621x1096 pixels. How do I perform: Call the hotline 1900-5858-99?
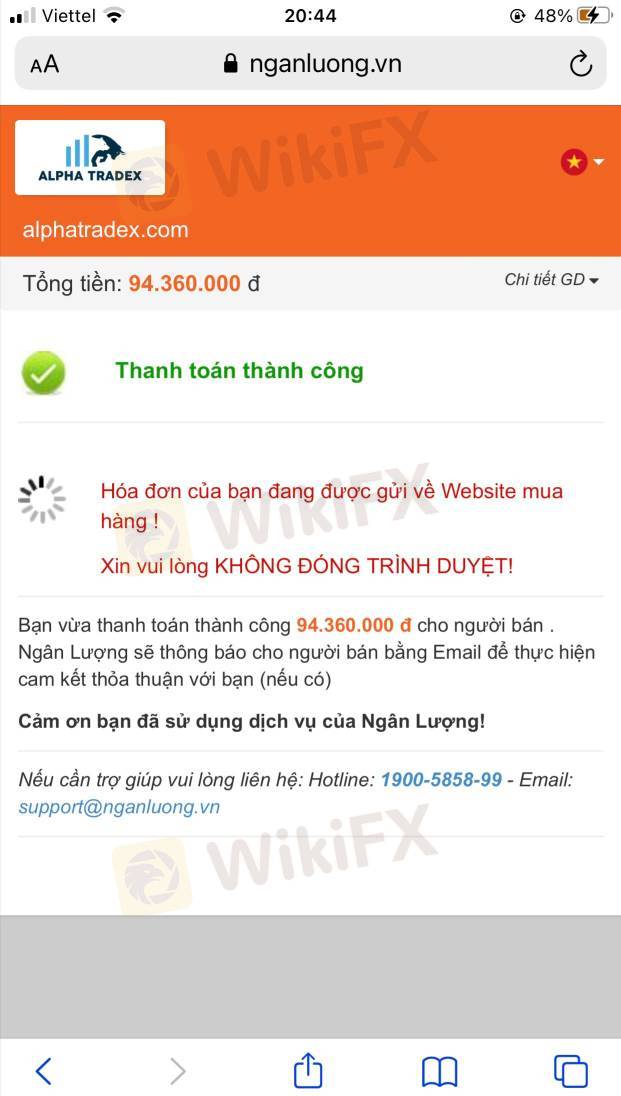[x=440, y=779]
